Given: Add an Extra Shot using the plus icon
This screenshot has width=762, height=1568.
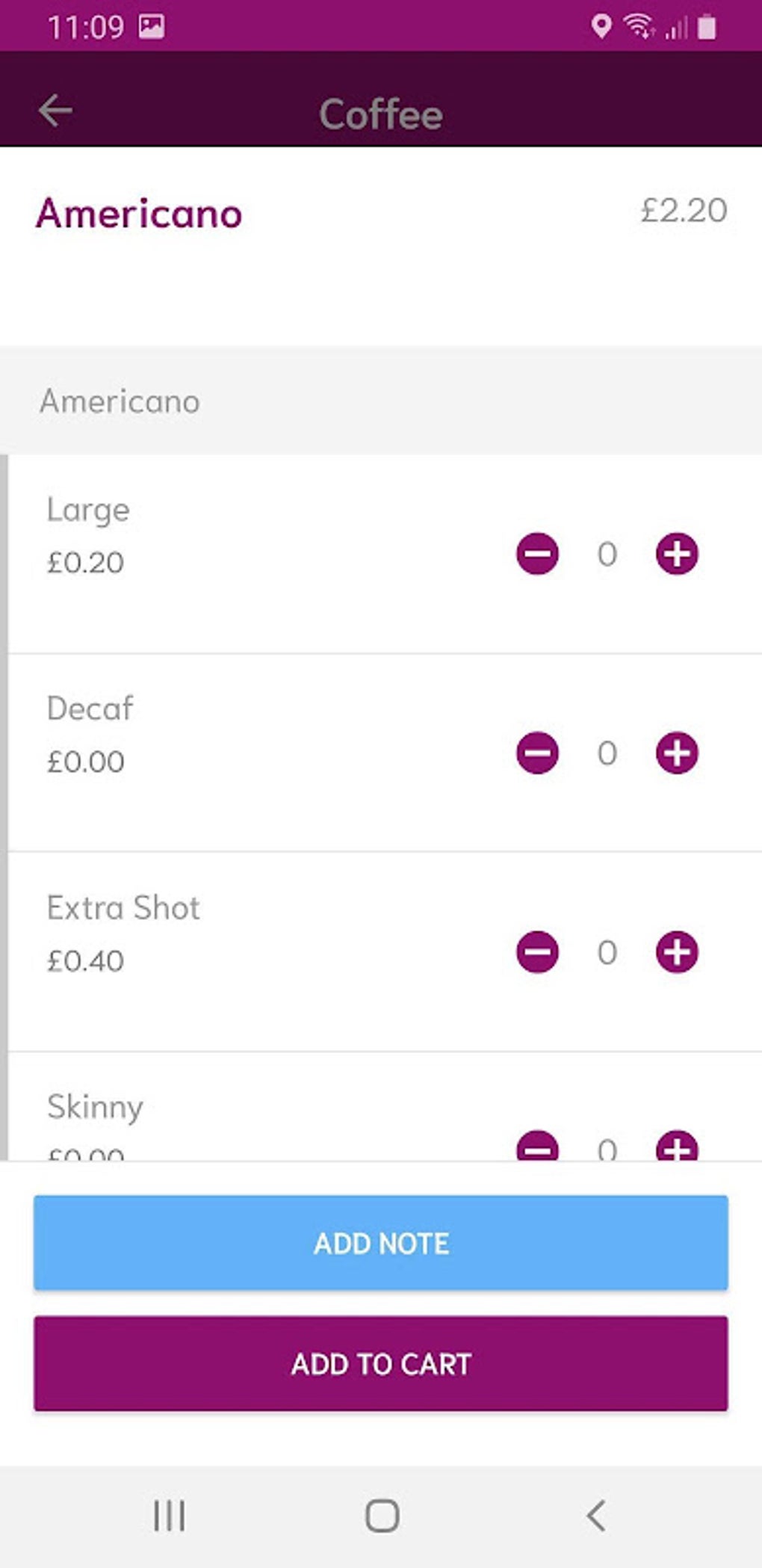Looking at the screenshot, I should 676,953.
